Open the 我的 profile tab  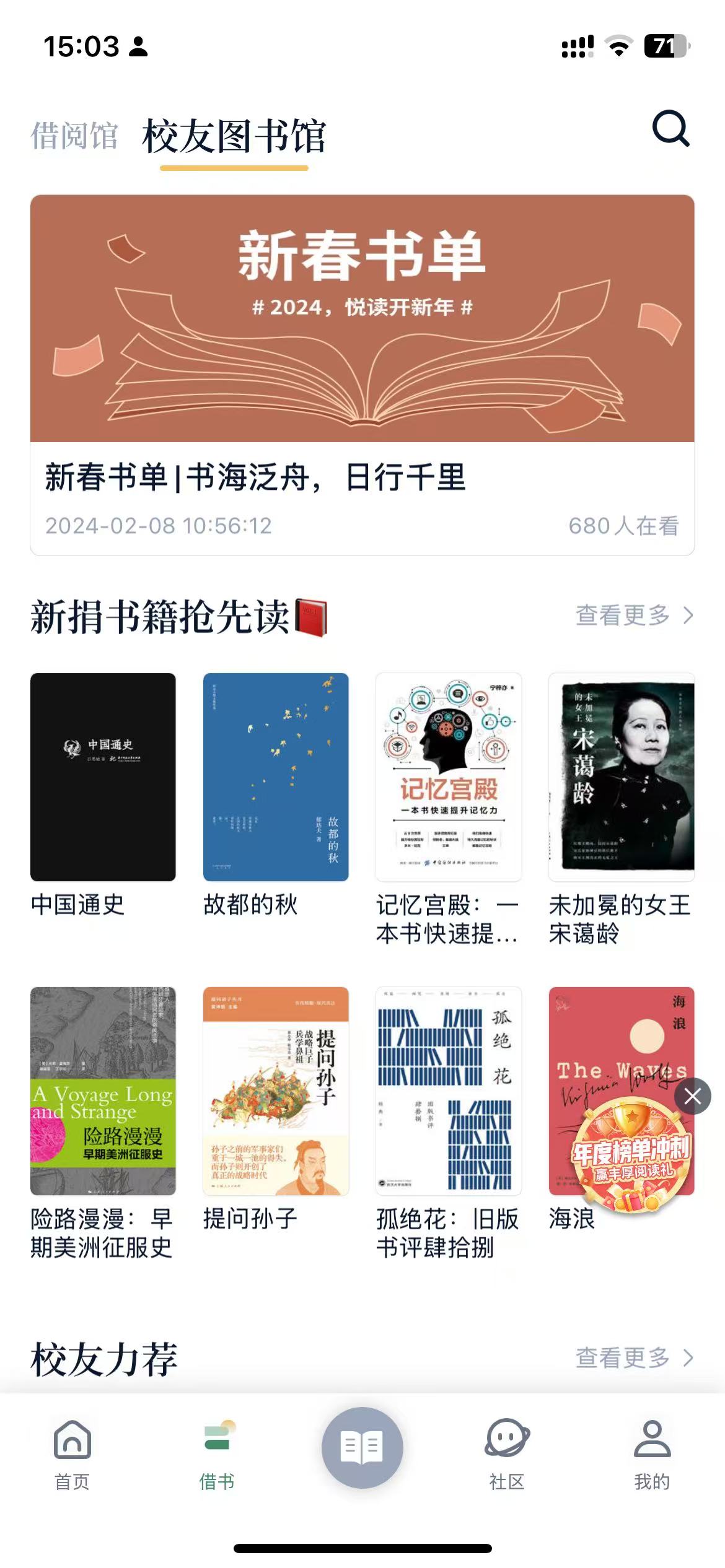coord(652,1454)
